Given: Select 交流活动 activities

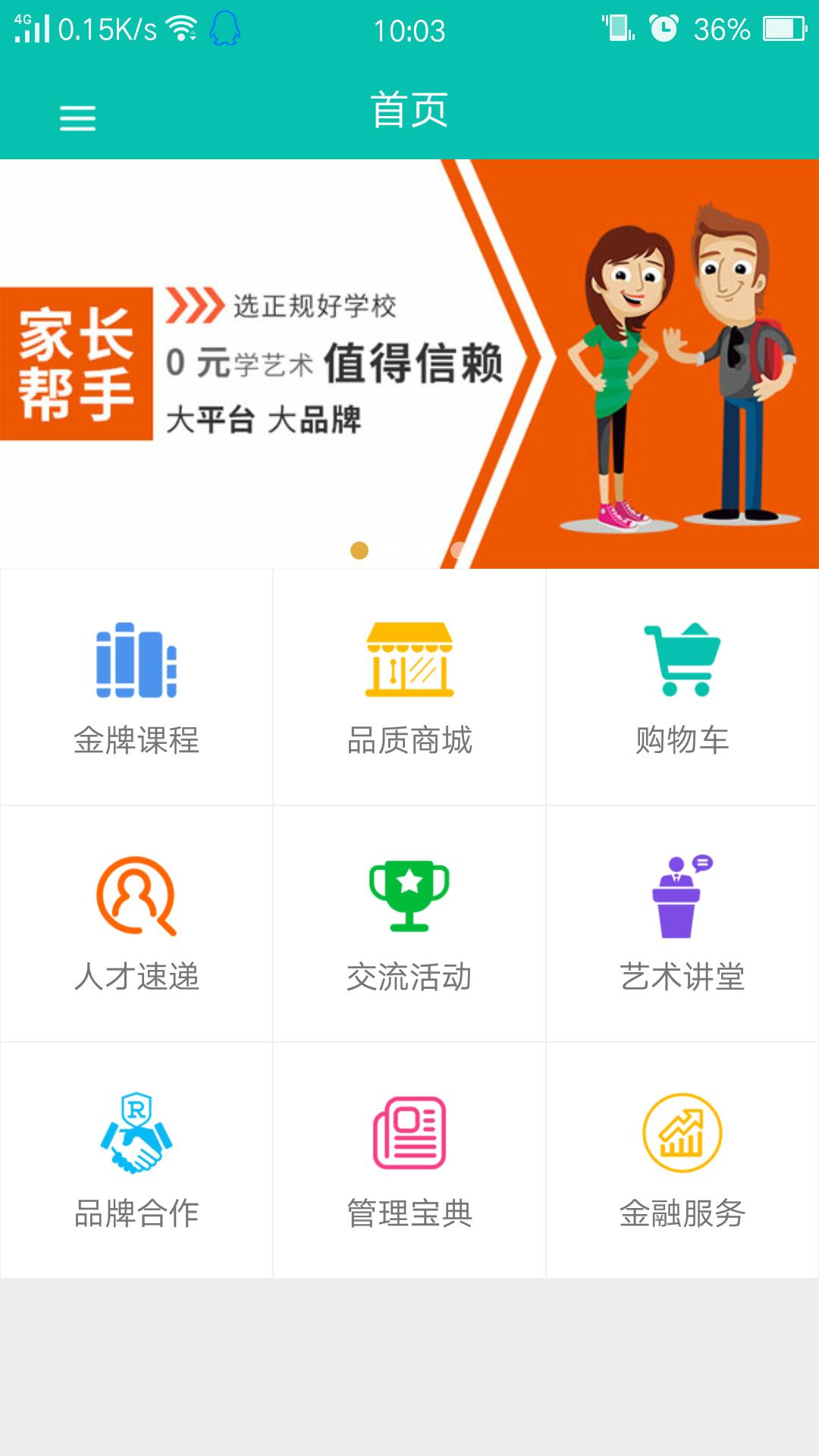Looking at the screenshot, I should tap(409, 924).
